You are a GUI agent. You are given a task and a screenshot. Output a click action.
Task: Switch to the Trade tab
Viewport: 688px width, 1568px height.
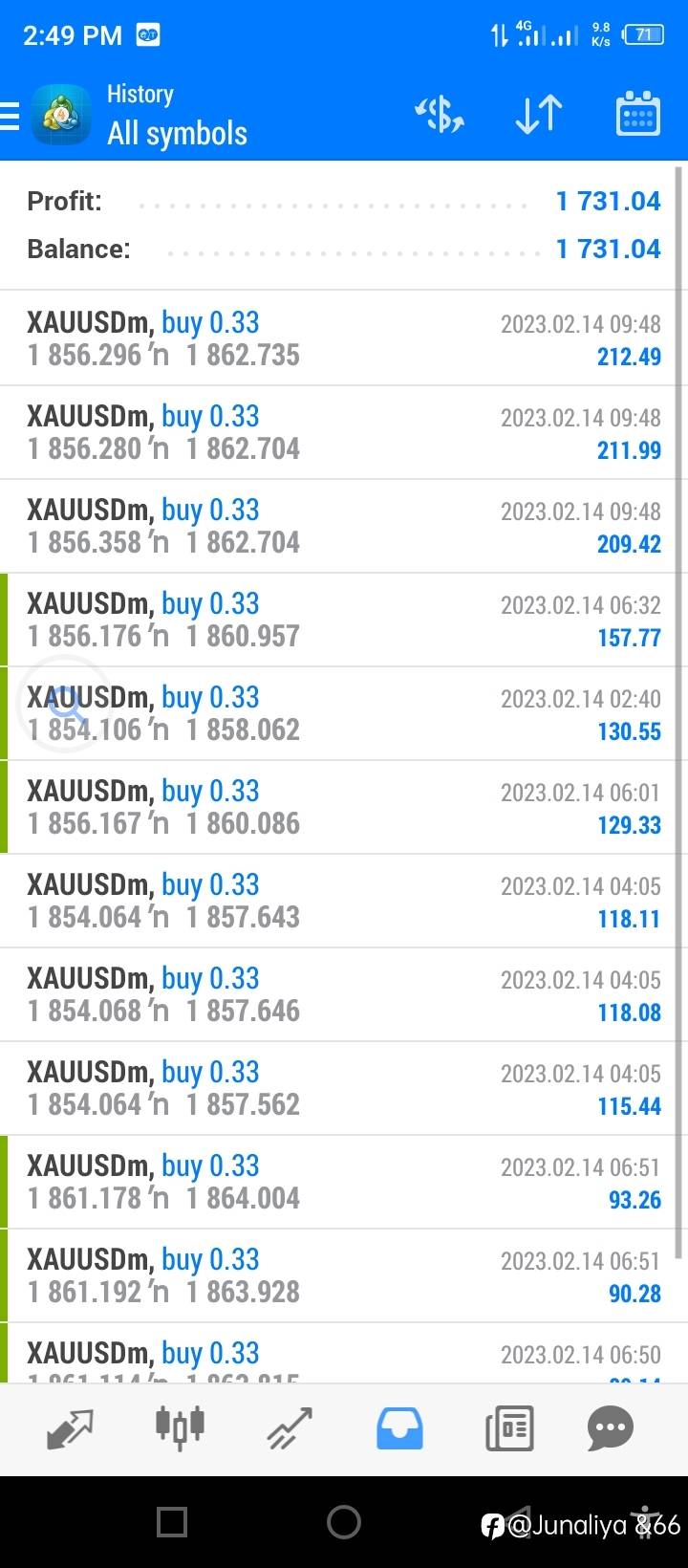pos(290,1429)
